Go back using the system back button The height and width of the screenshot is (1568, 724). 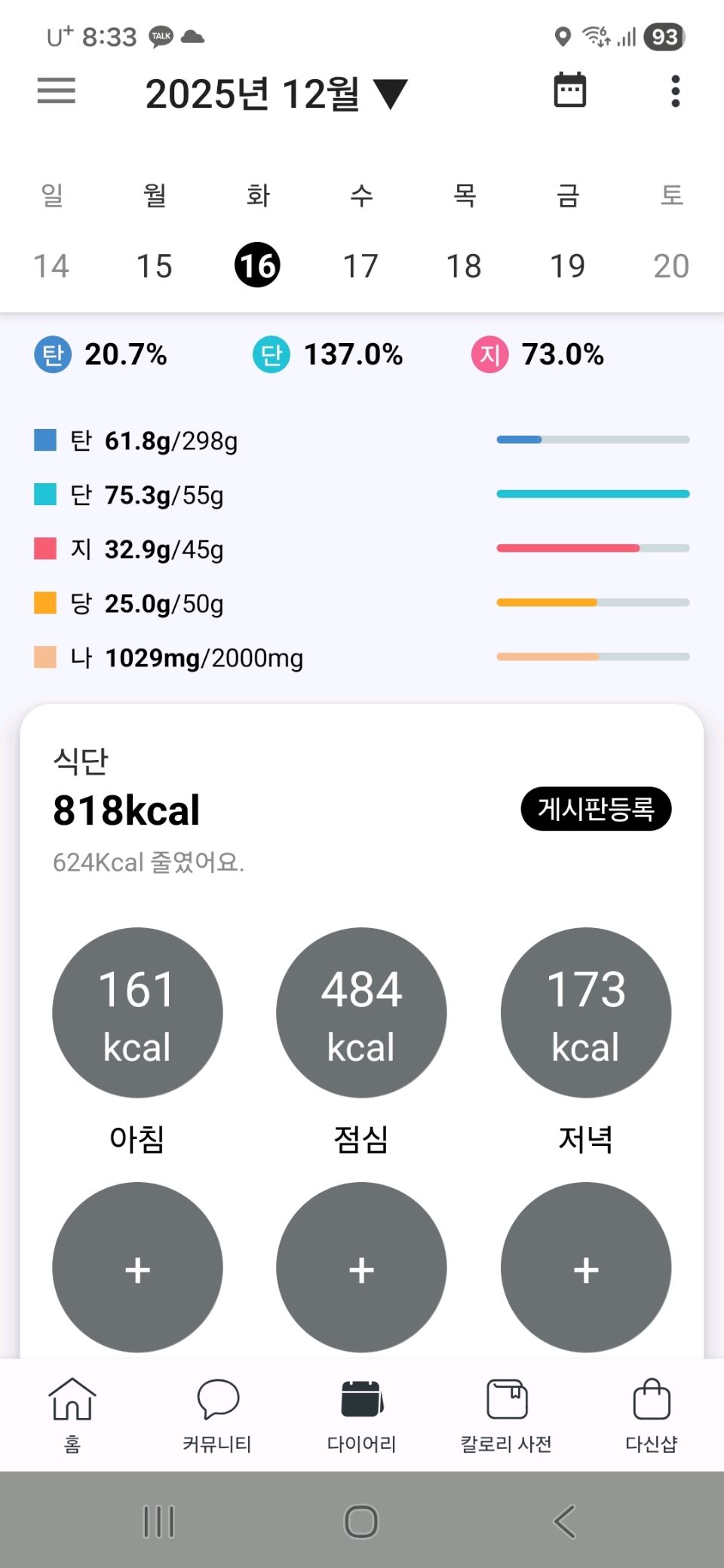(x=565, y=1521)
